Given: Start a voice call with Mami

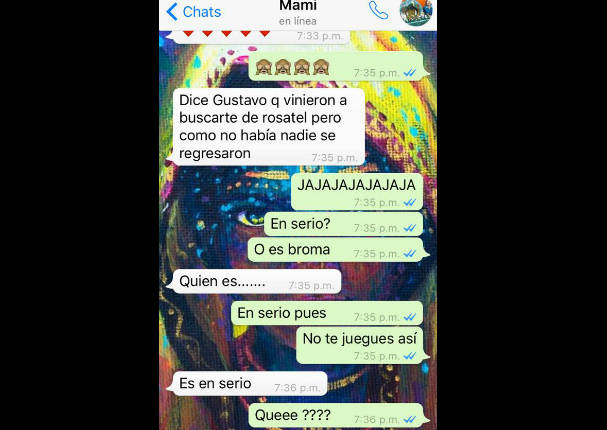Looking at the screenshot, I should 378,11.
